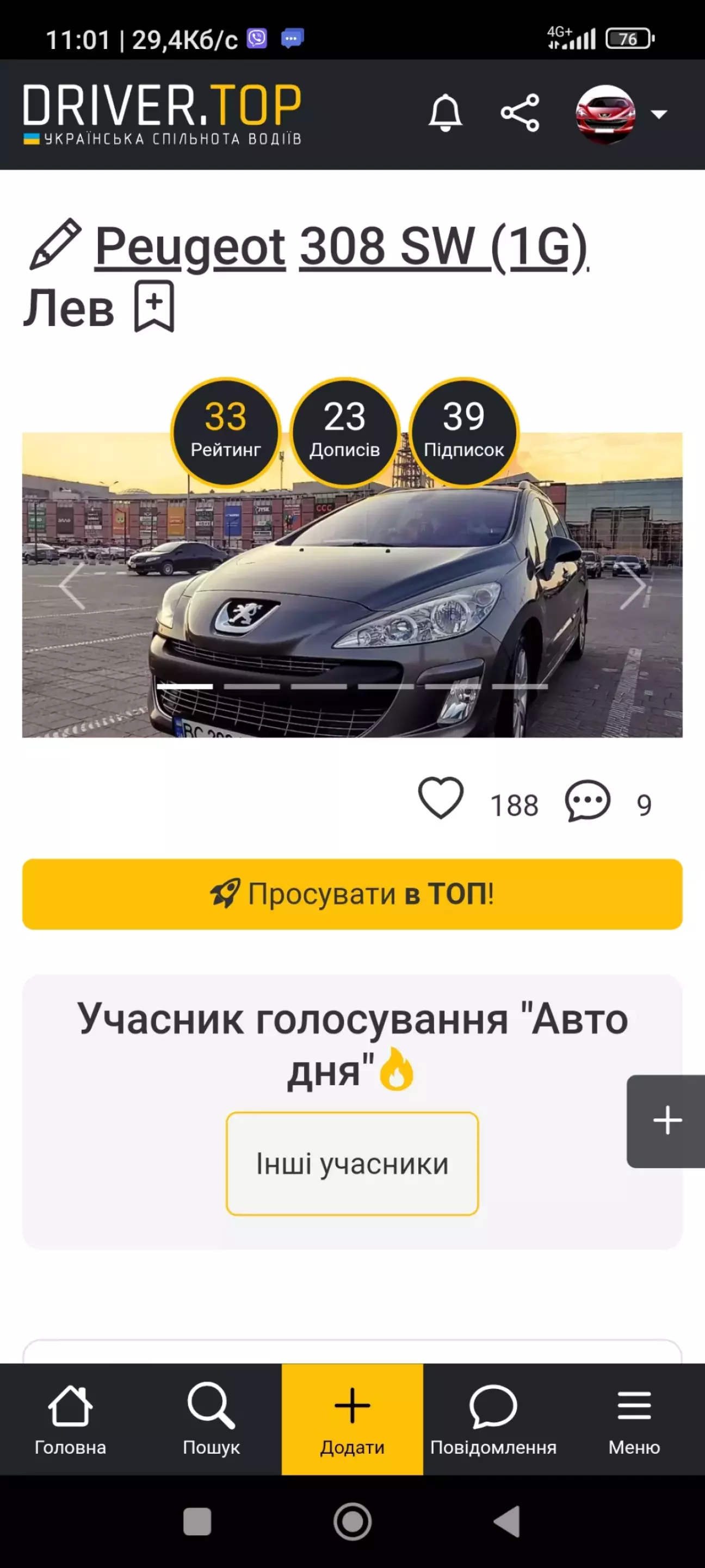Open Інші учасники

[352, 1164]
